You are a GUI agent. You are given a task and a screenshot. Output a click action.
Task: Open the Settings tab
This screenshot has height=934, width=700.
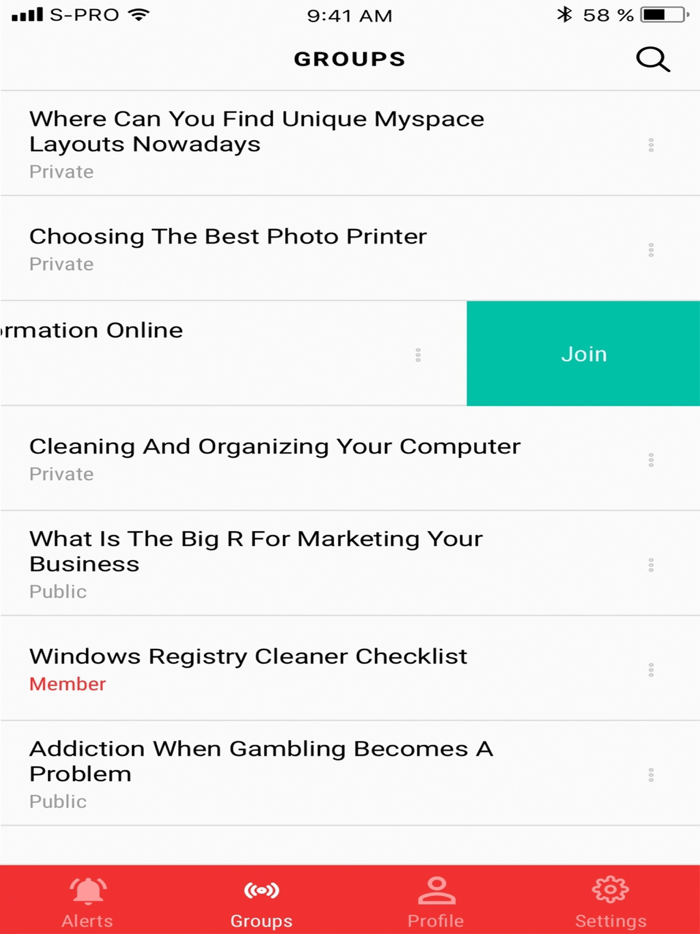(x=610, y=902)
